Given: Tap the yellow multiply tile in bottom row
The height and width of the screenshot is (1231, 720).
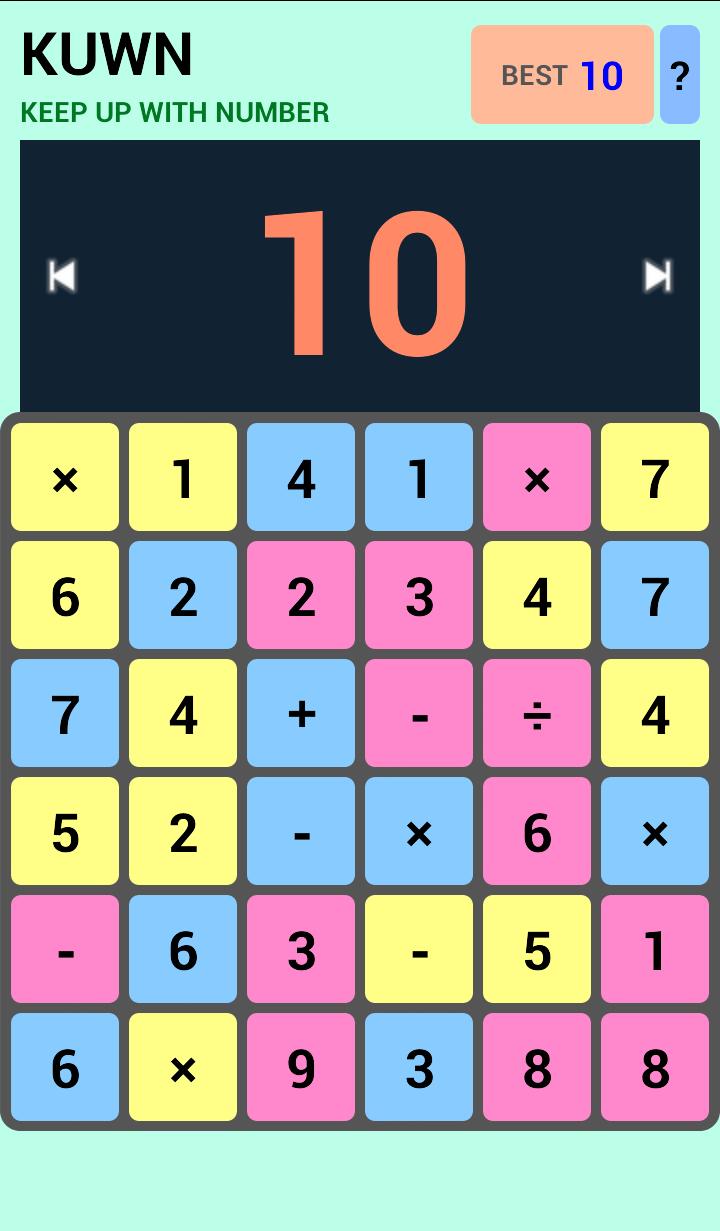Looking at the screenshot, I should tap(183, 1067).
